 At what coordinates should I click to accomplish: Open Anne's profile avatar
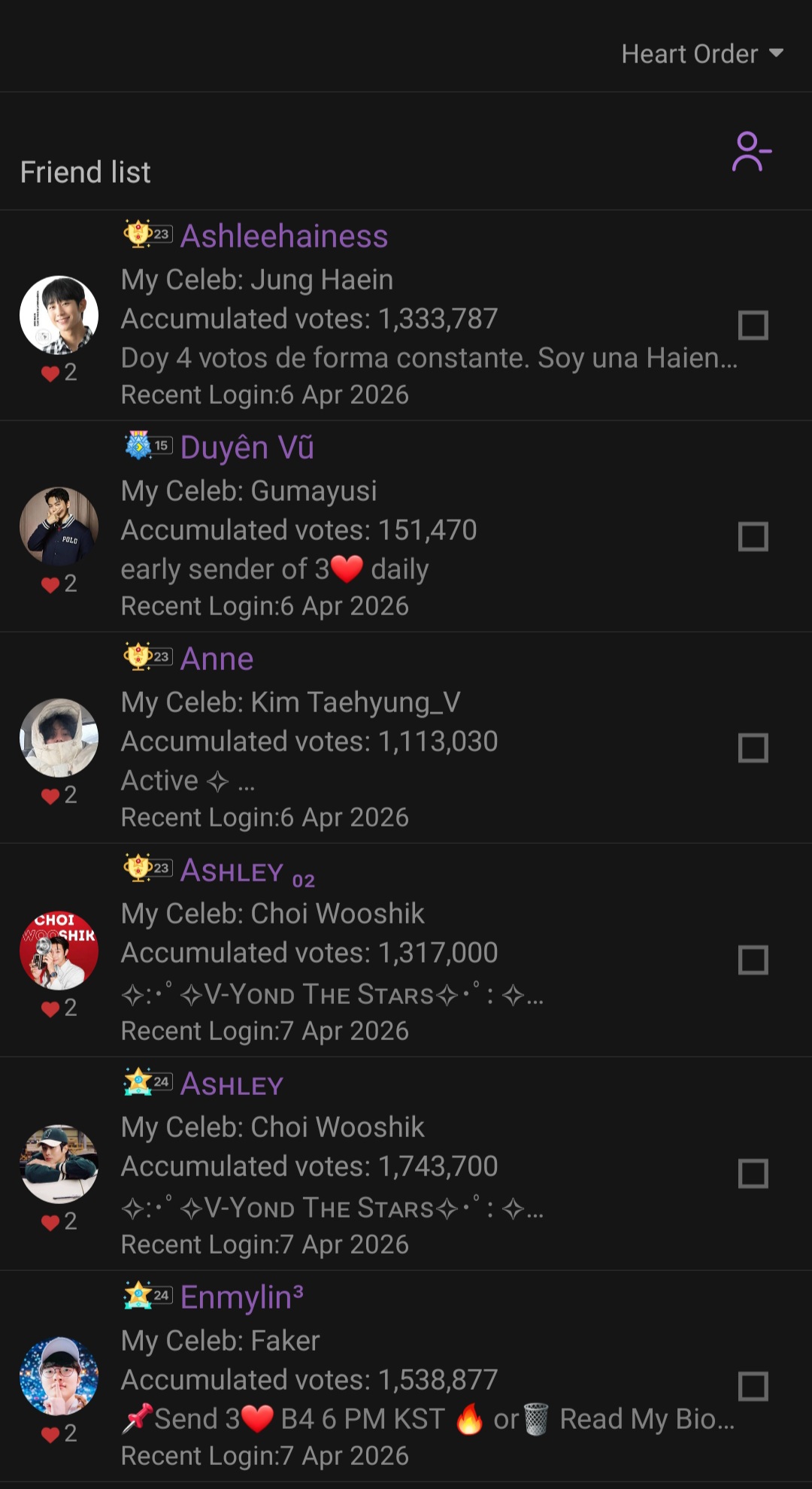(x=59, y=738)
